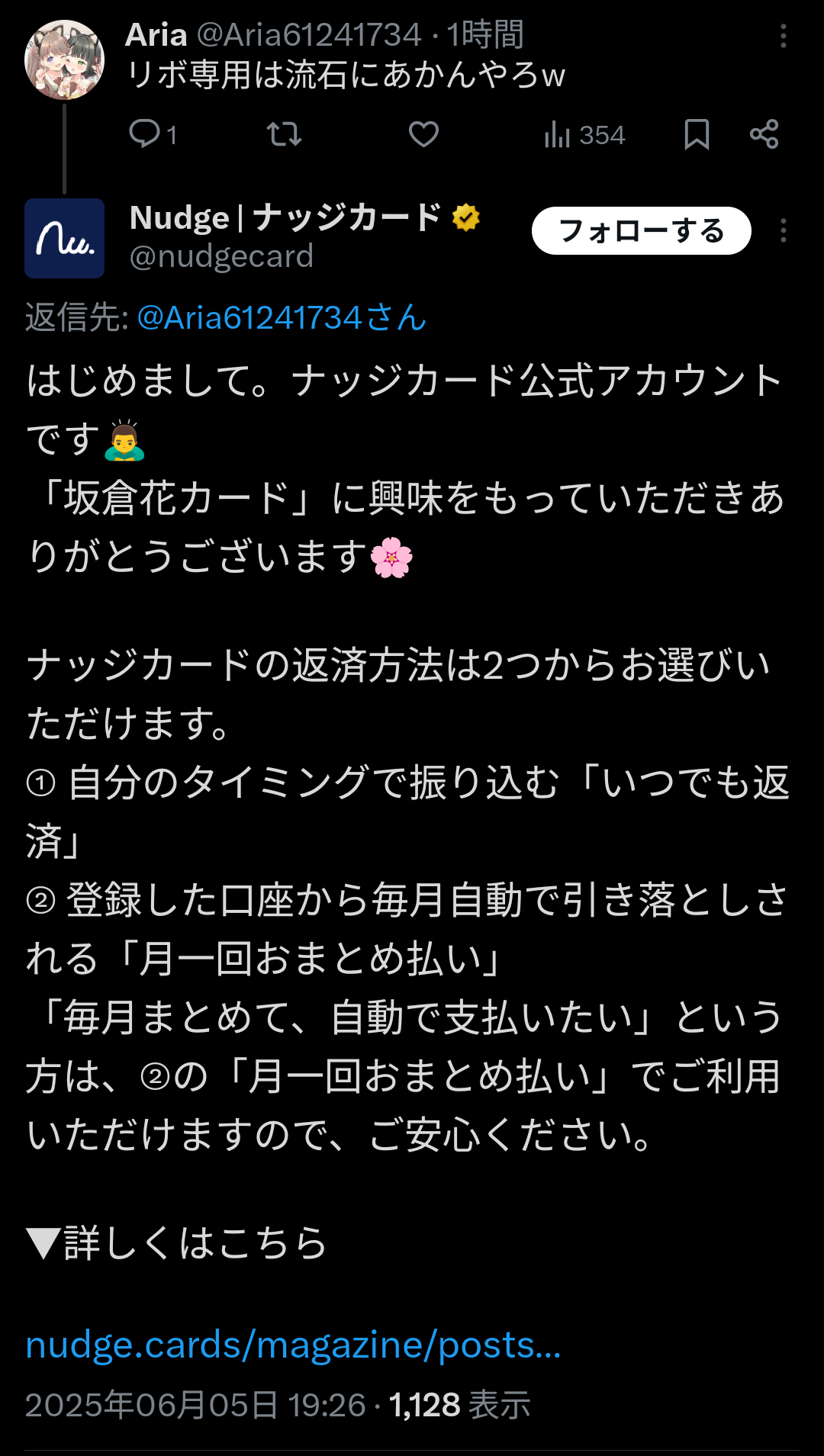Open Nudge's profile avatar
Image resolution: width=824 pixels, height=1456 pixels.
64,238
